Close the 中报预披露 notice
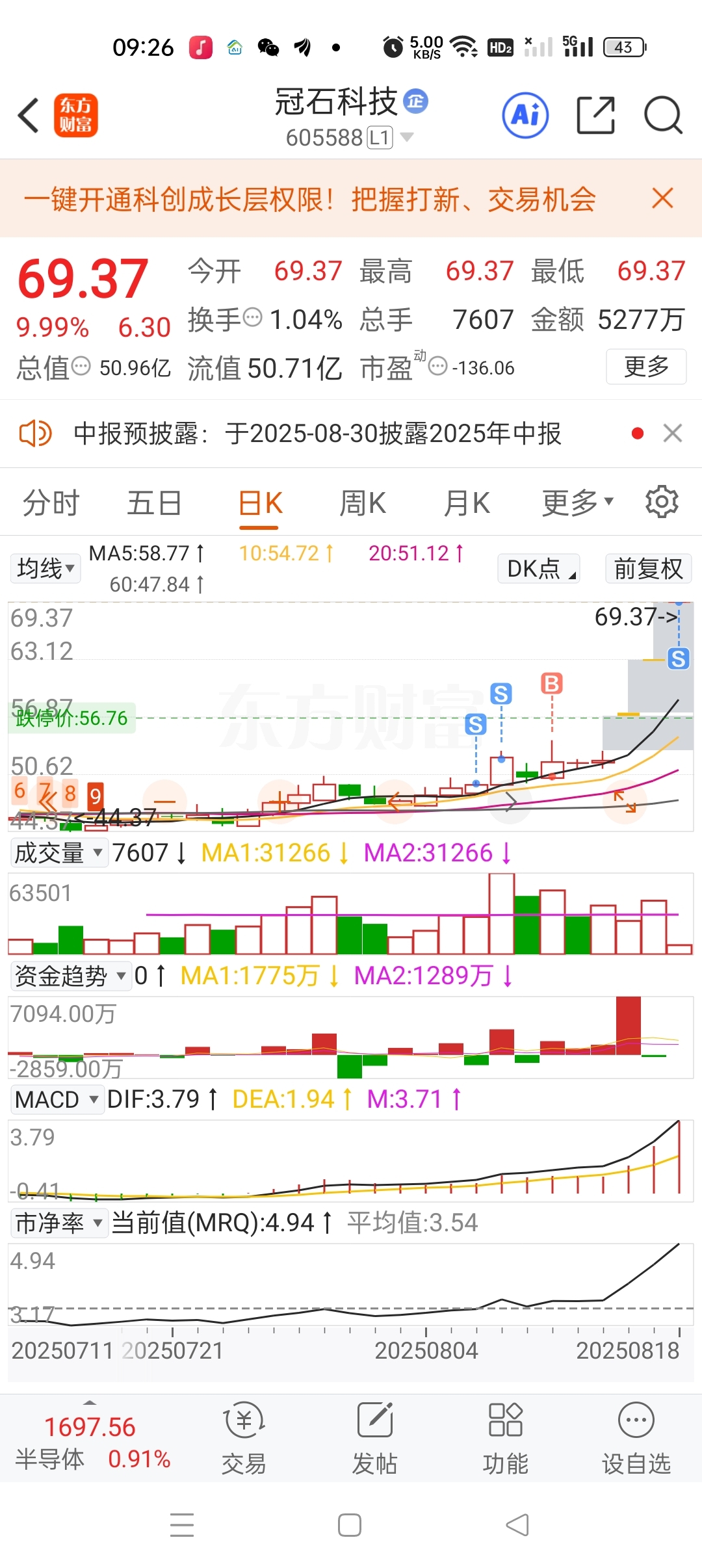Viewport: 702px width, 1568px height. 673,433
